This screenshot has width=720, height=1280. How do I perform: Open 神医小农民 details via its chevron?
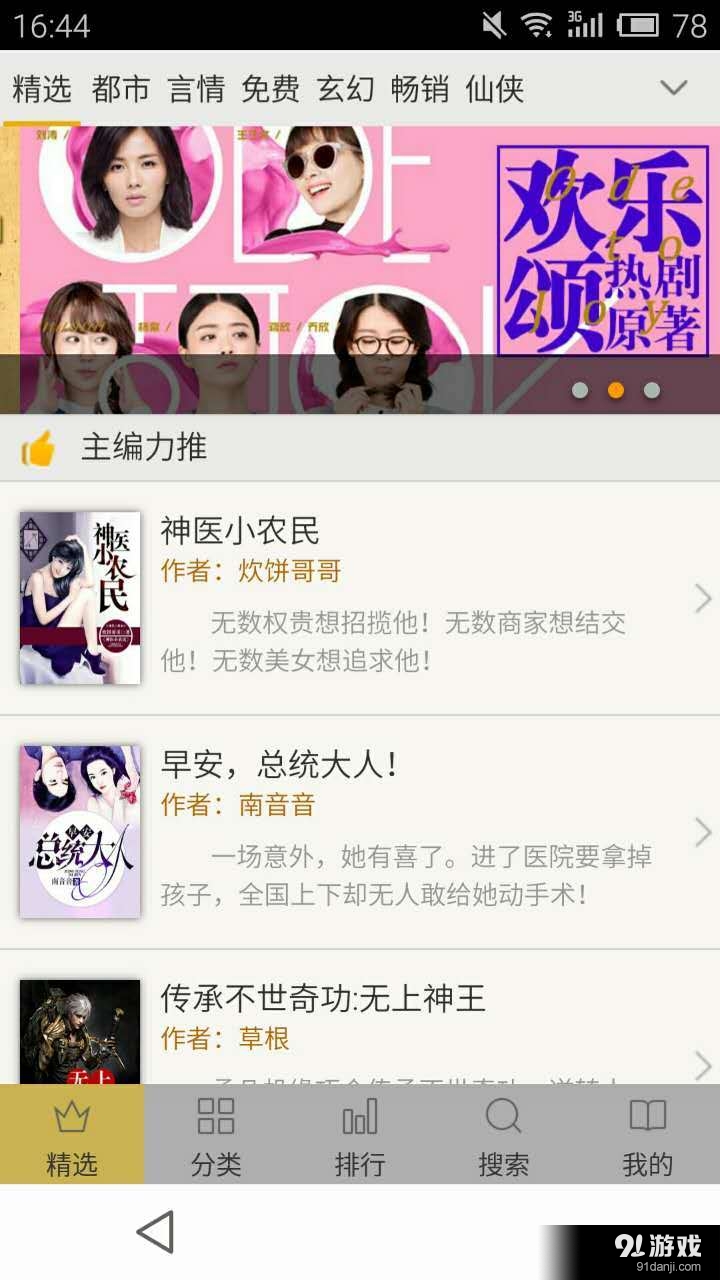(701, 598)
